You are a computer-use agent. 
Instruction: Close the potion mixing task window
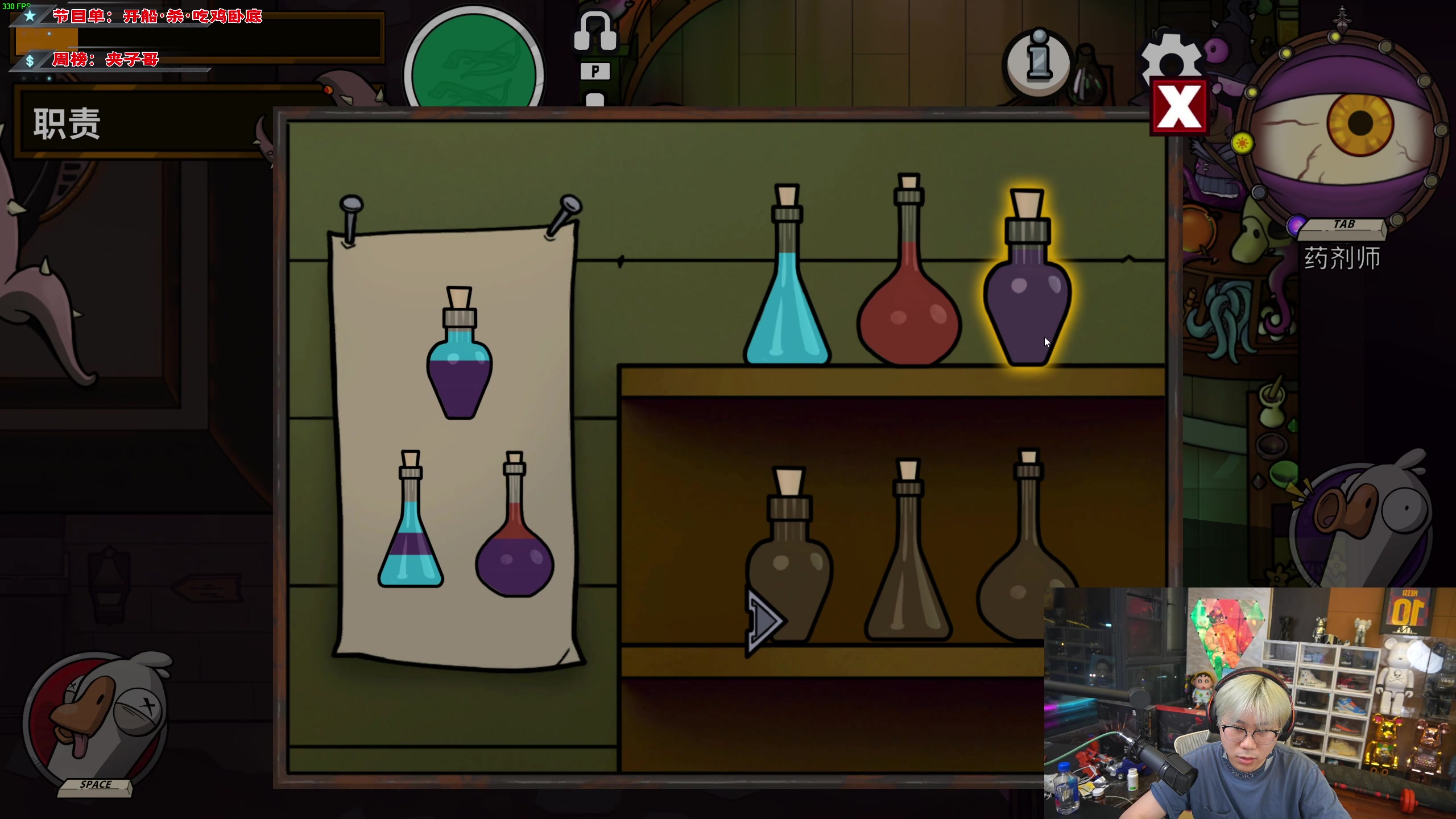[1179, 107]
